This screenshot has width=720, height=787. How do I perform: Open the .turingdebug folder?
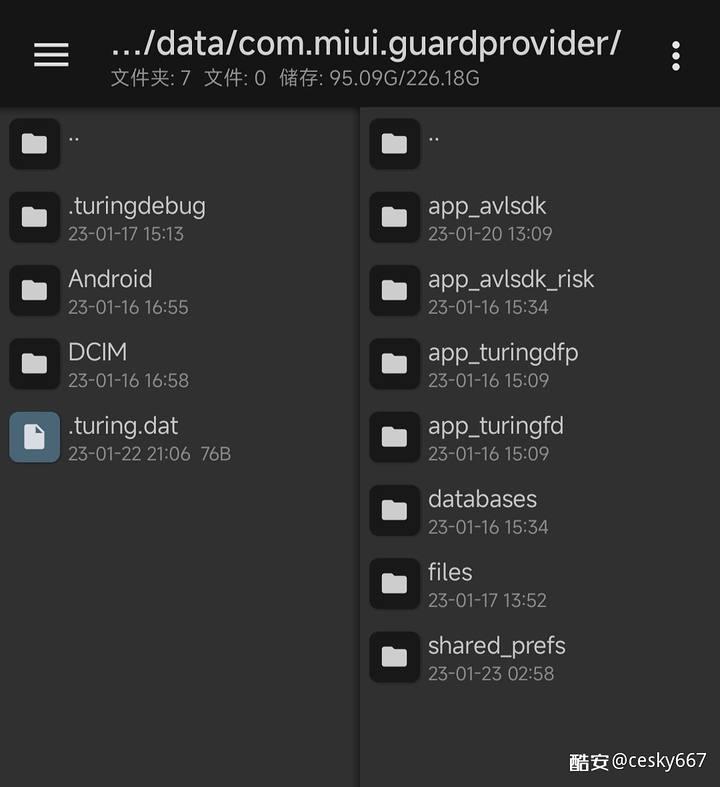(180, 217)
